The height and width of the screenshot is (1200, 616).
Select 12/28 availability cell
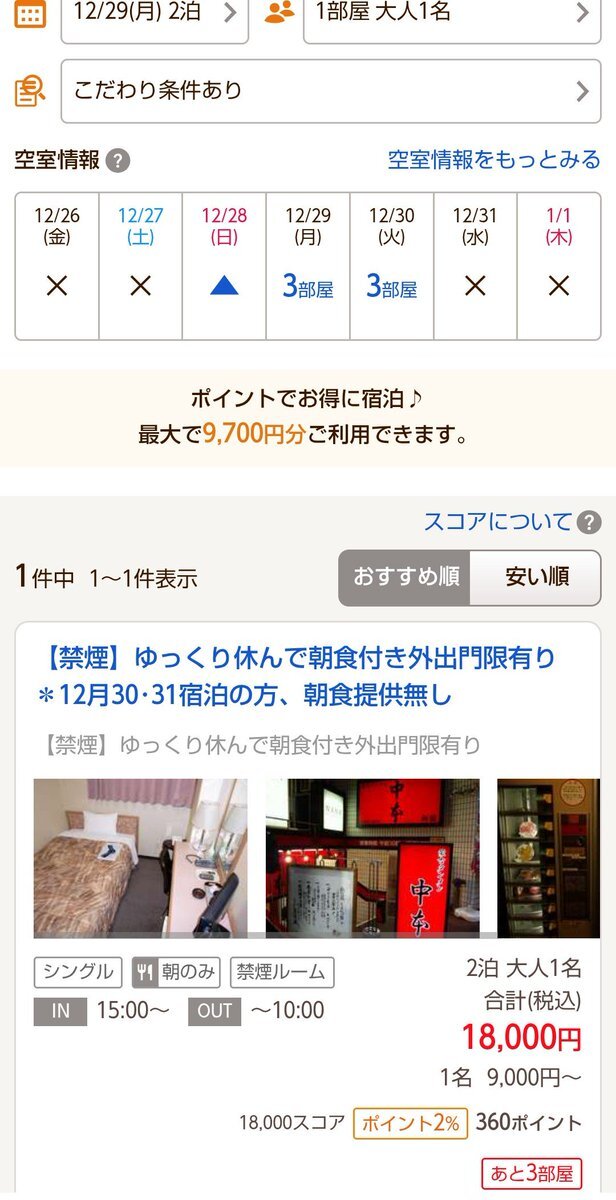tap(224, 266)
